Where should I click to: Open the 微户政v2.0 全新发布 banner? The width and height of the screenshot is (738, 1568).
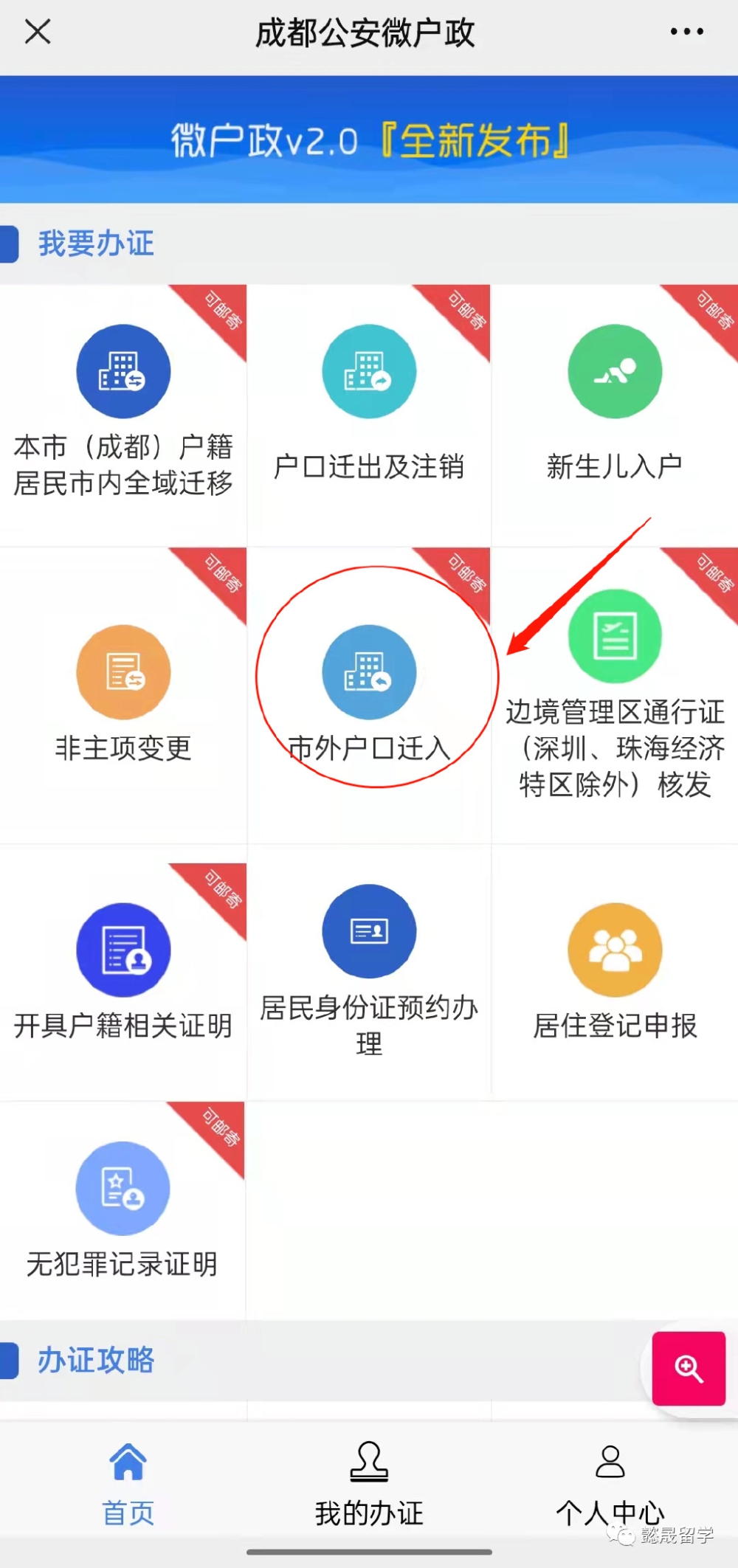(x=369, y=139)
